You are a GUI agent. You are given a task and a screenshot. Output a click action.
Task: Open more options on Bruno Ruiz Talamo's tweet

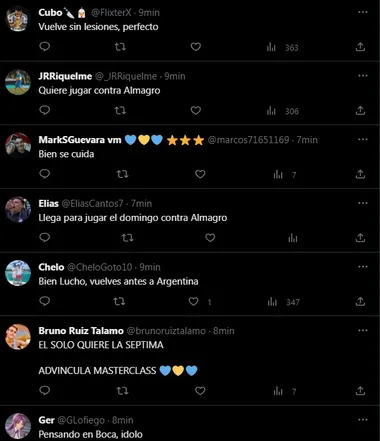pos(363,330)
